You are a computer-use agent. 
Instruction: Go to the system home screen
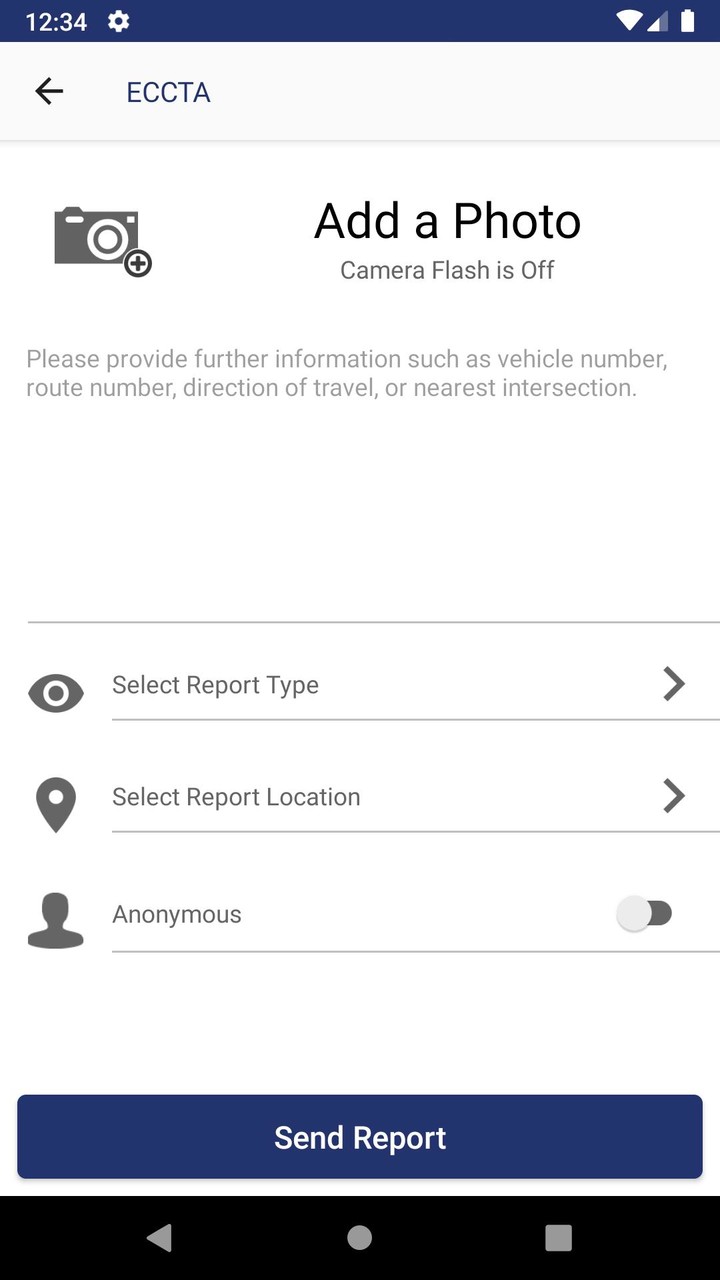(360, 1238)
